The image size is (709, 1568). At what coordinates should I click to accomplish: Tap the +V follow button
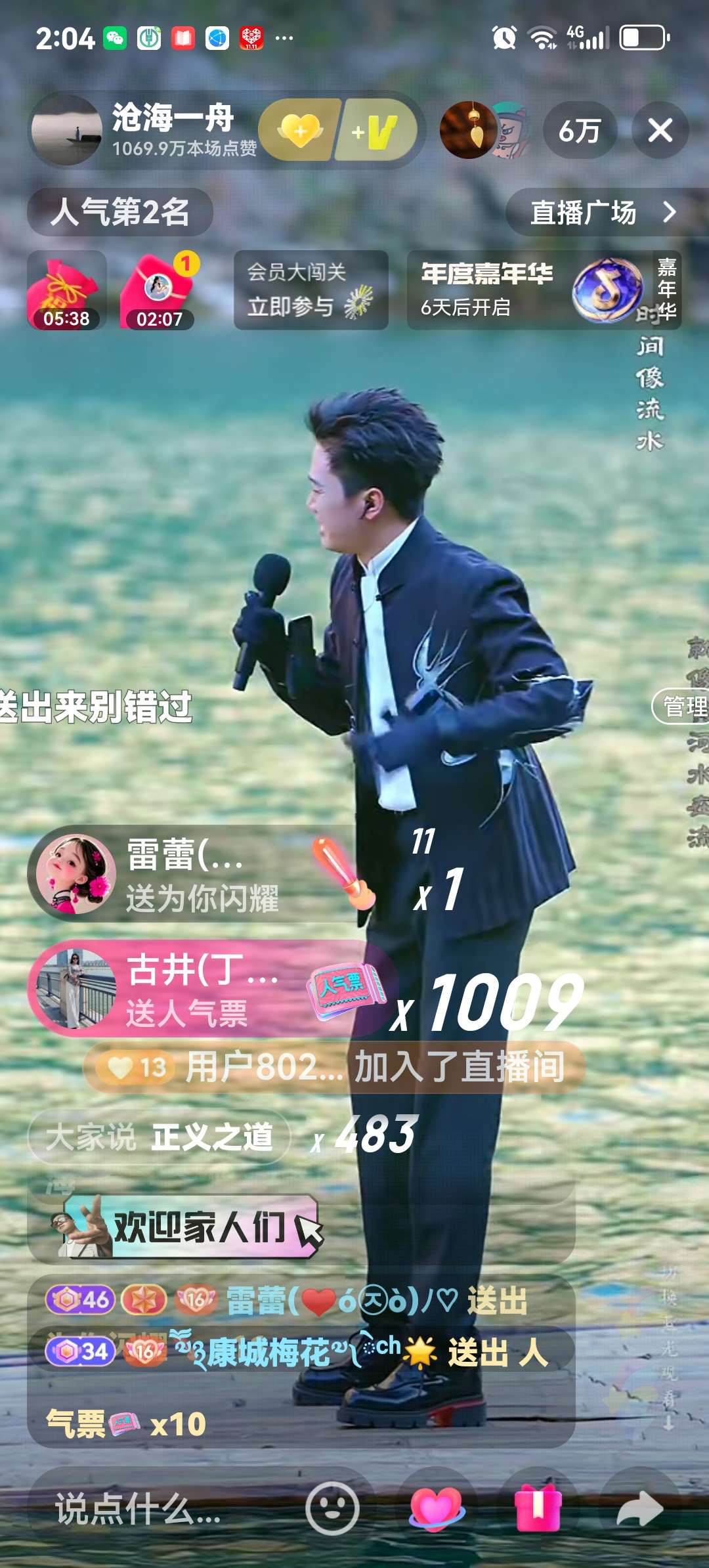point(376,130)
